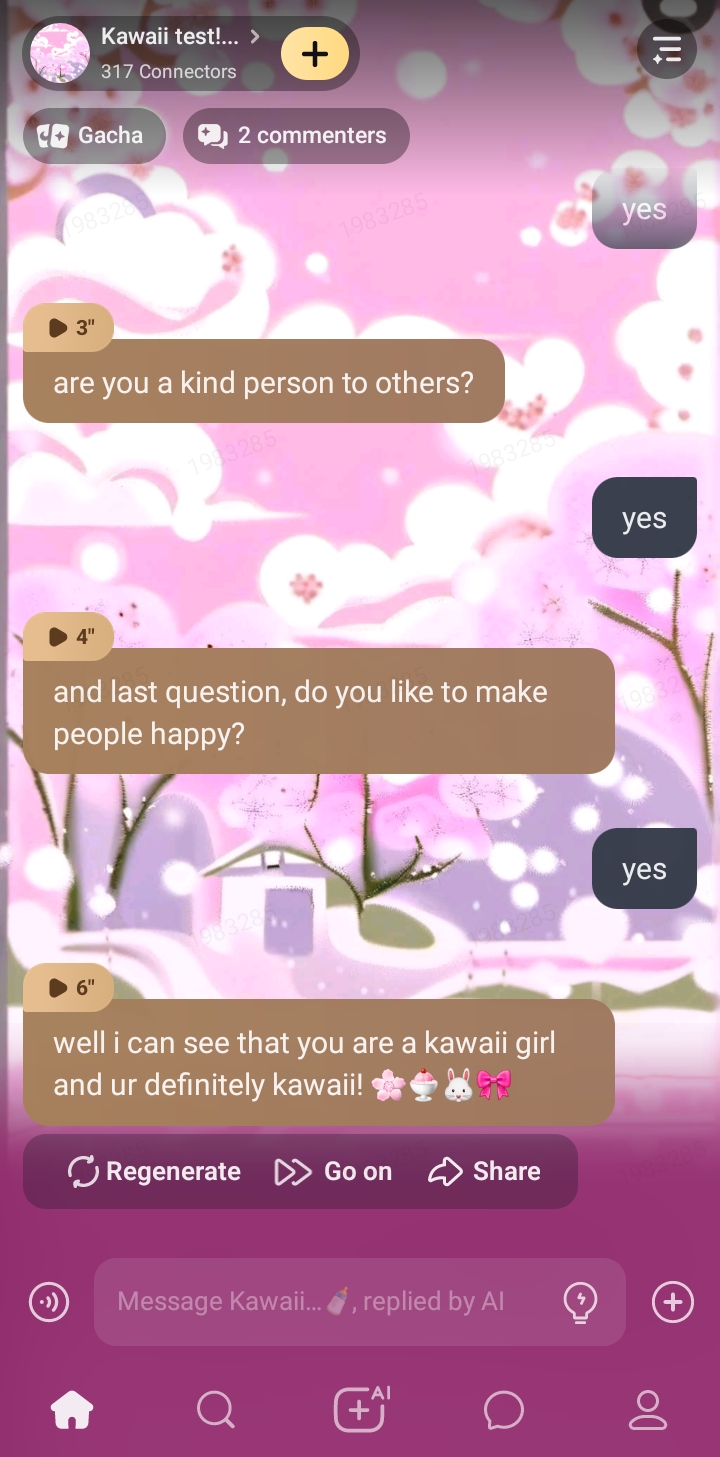
Task: Tap Go on to continue the story
Action: [333, 1172]
